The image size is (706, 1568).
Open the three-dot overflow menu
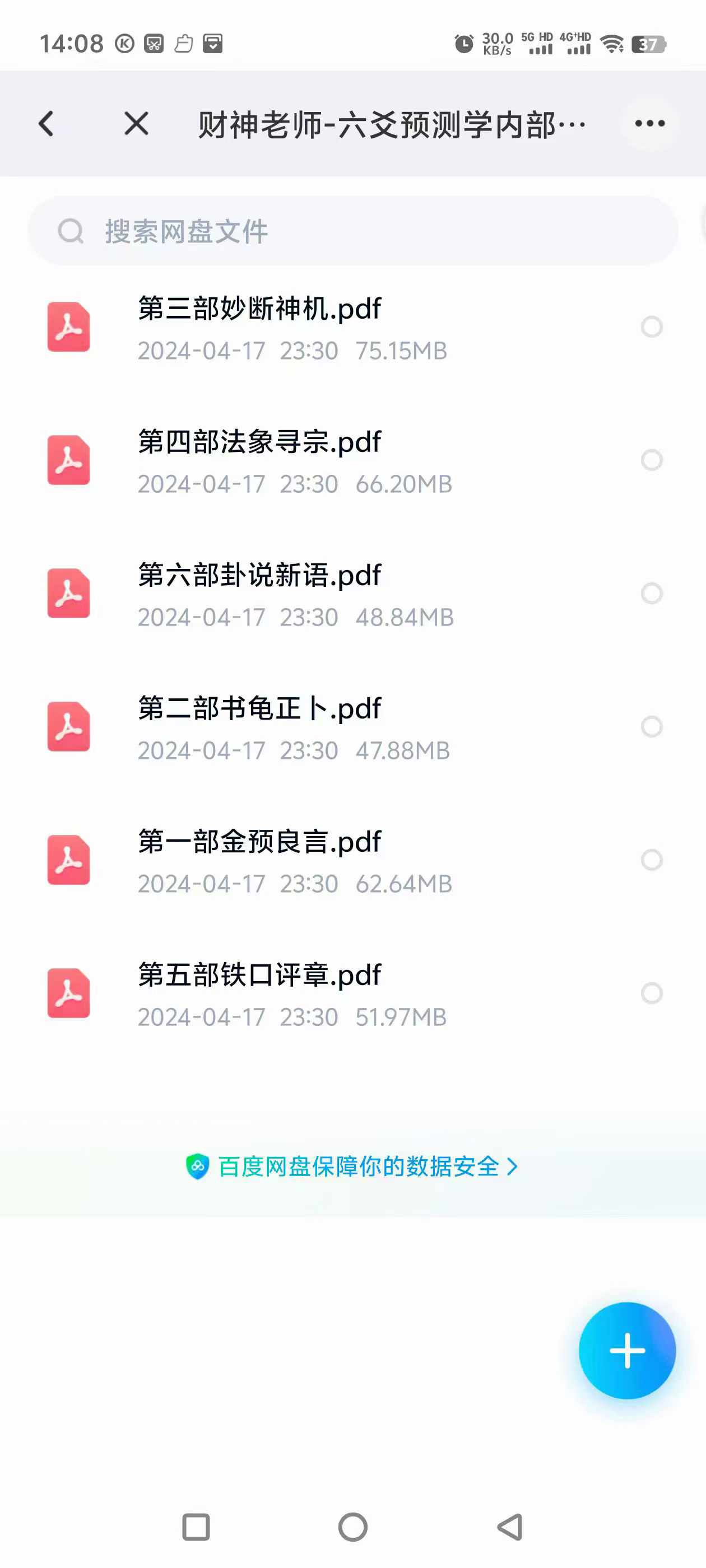[x=649, y=124]
